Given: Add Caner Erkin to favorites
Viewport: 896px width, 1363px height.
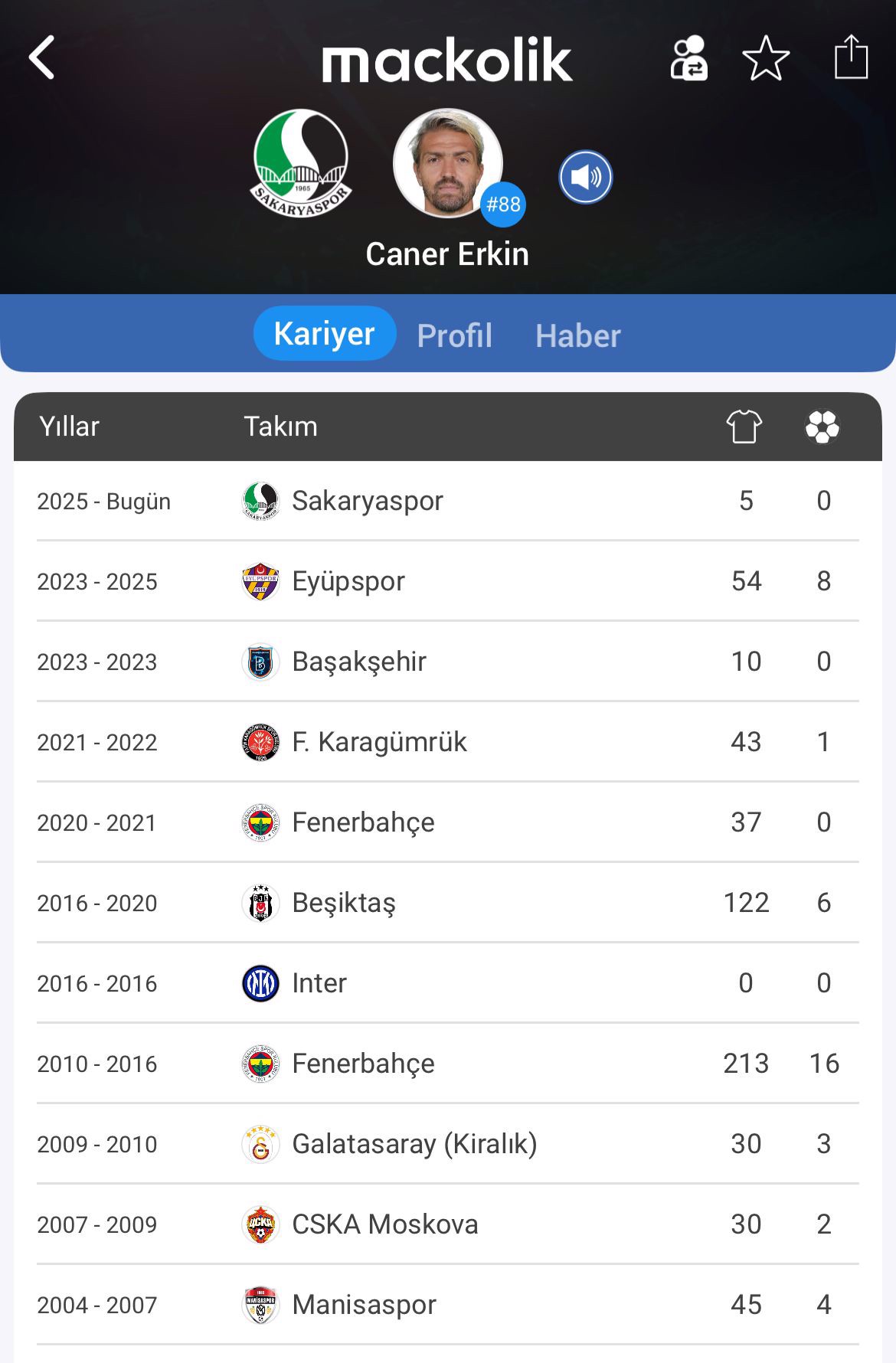Looking at the screenshot, I should click(x=766, y=58).
